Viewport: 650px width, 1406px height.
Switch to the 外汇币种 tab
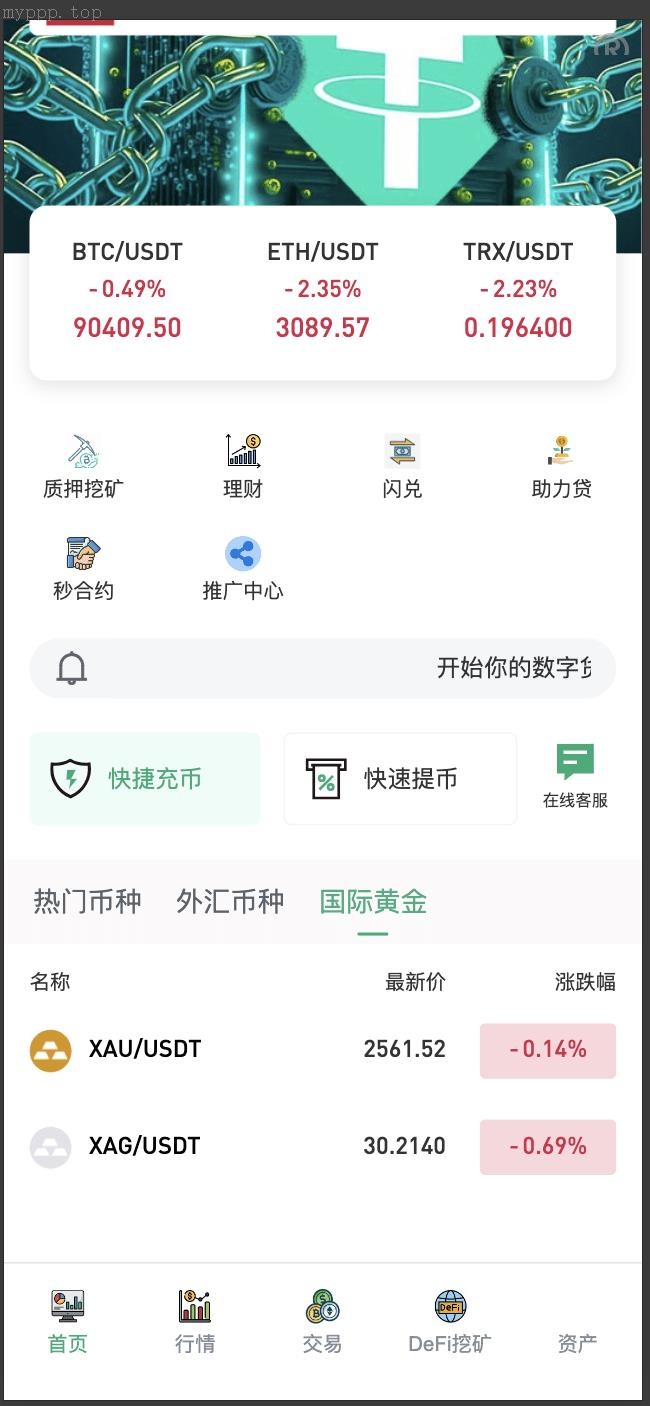(x=230, y=902)
